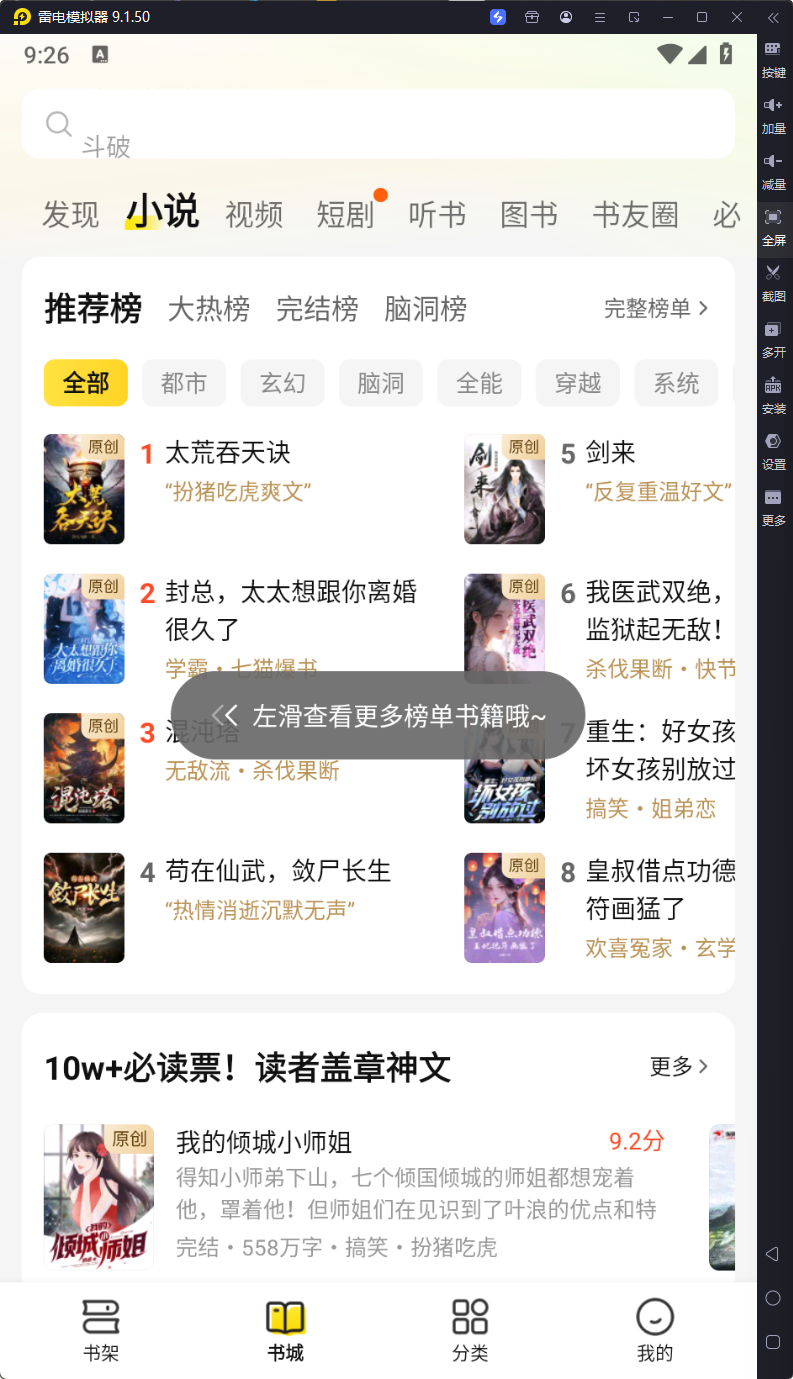Select the 玄幻 genre filter
Image resolution: width=793 pixels, height=1379 pixels.
click(282, 382)
